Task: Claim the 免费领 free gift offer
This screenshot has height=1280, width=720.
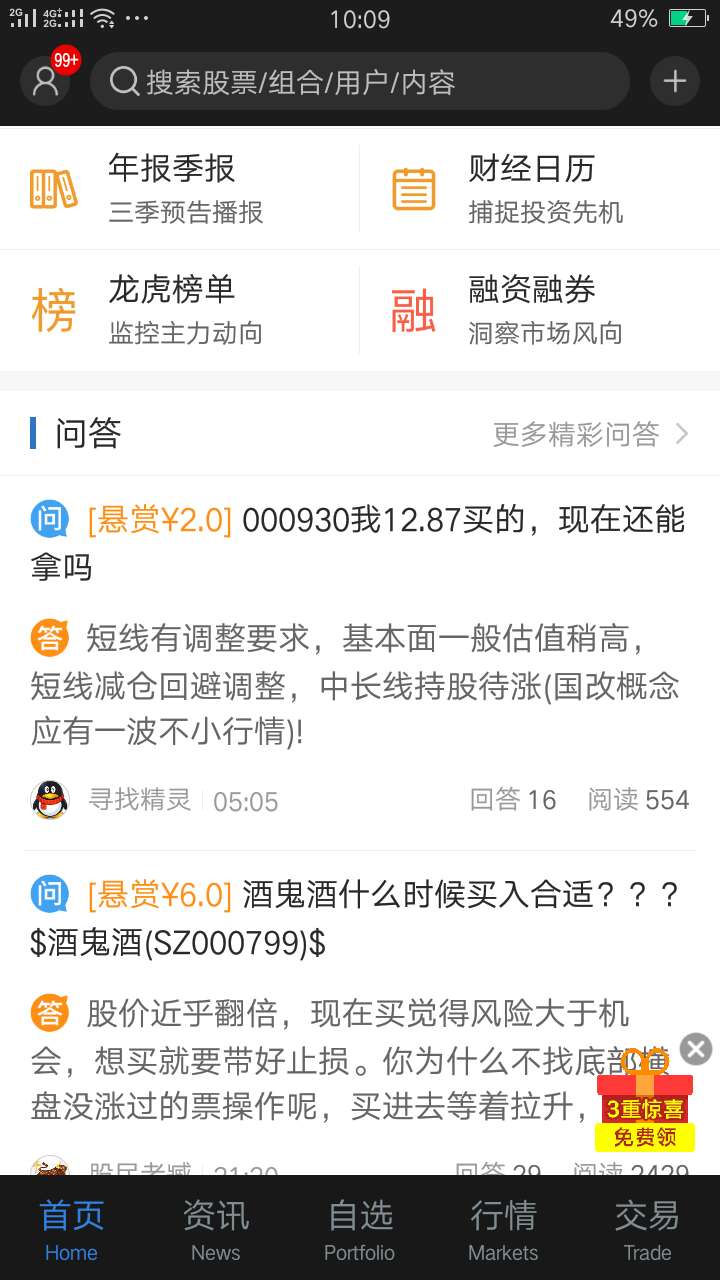Action: pyautogui.click(x=645, y=1137)
